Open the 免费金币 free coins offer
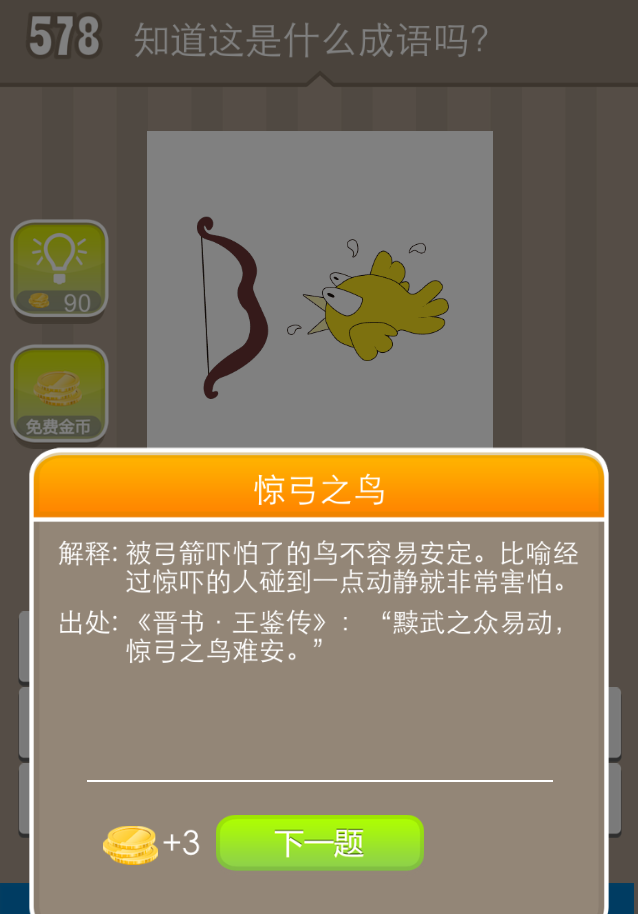 [x=59, y=394]
